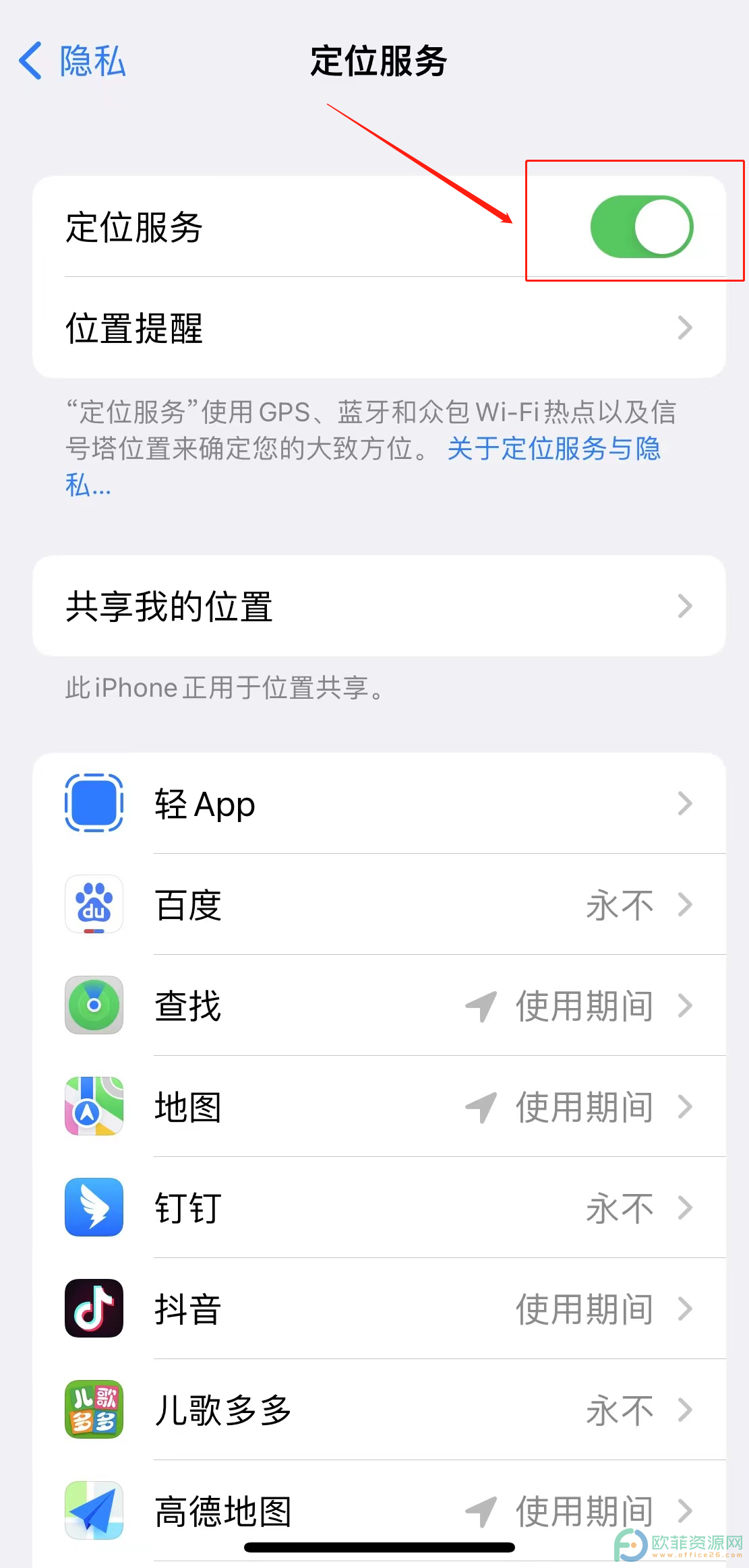
Task: Open 位置提醒 settings
Action: coord(379,328)
